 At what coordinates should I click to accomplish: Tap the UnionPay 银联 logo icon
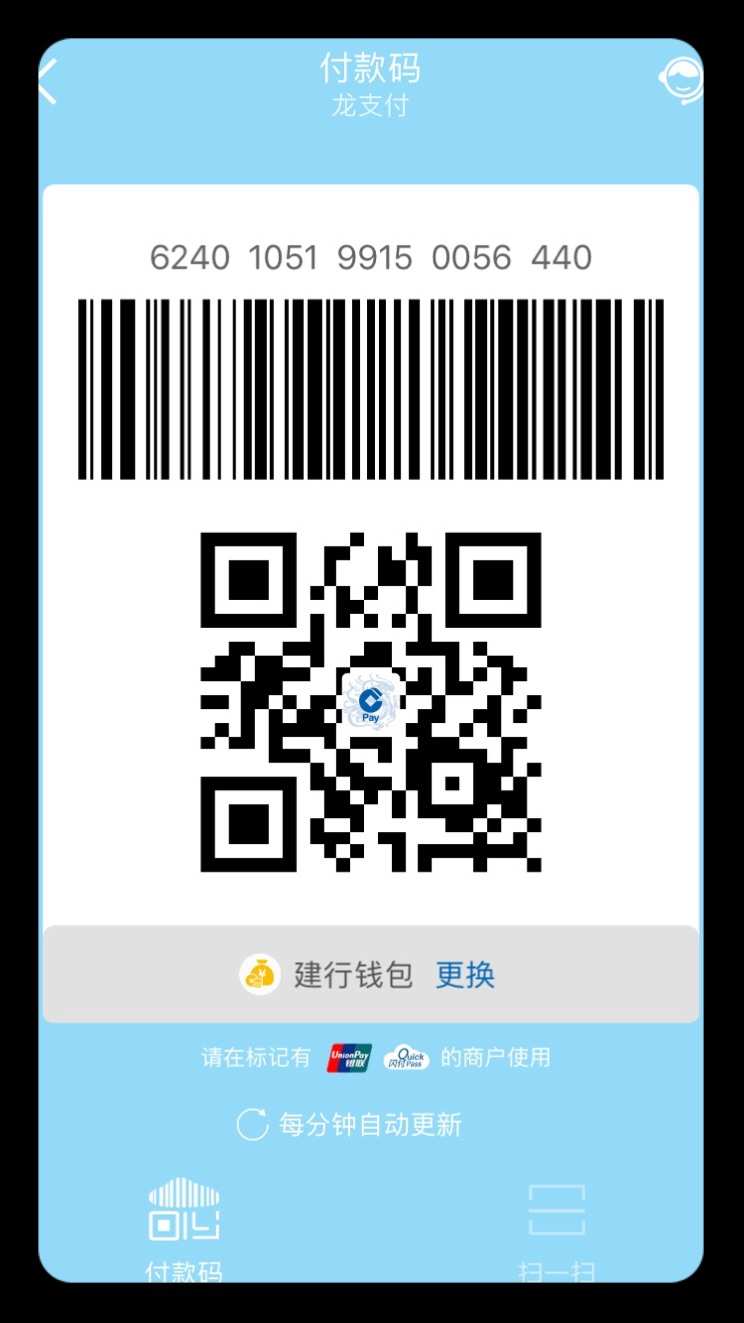coord(349,1056)
